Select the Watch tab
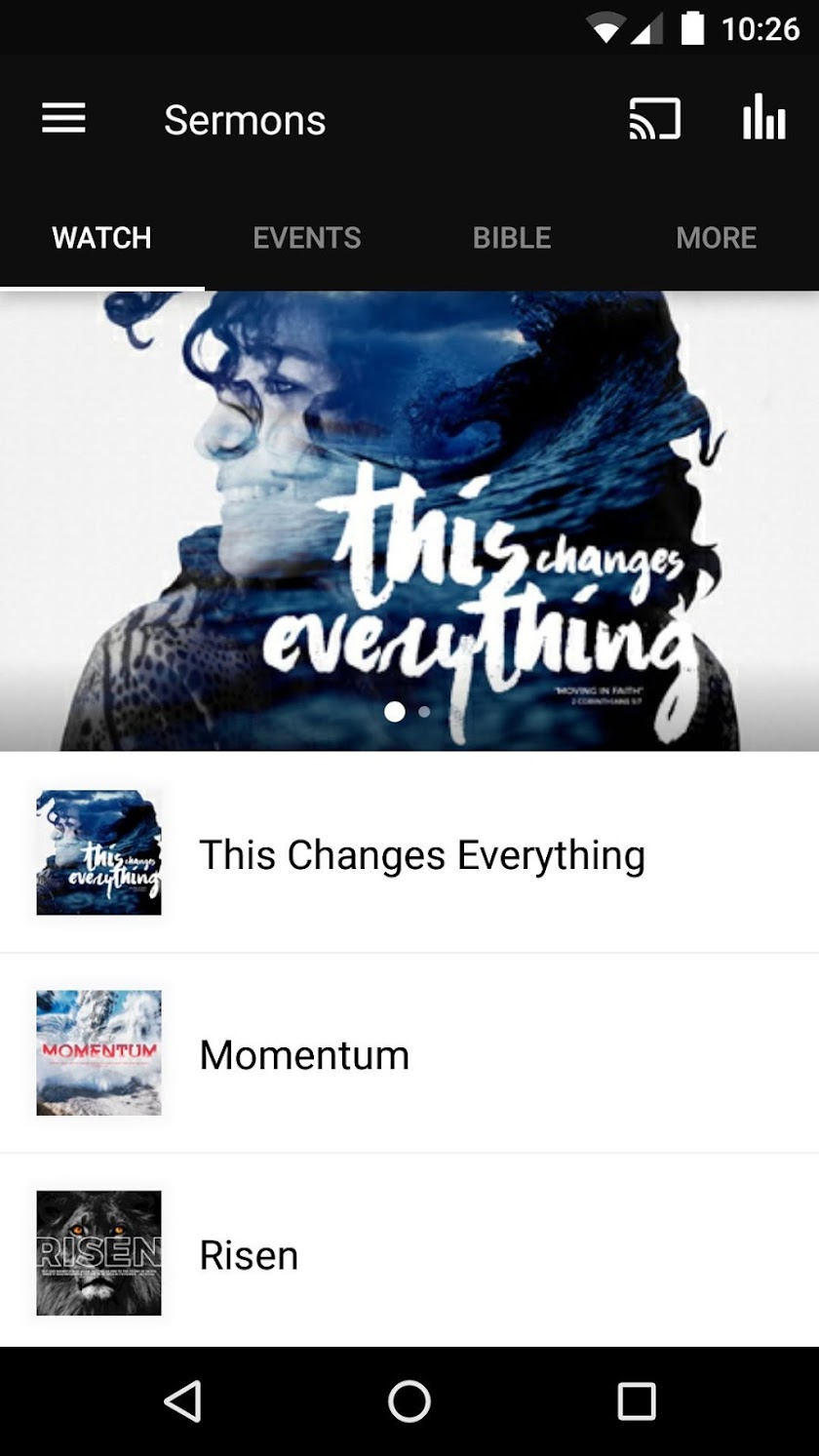Image resolution: width=819 pixels, height=1456 pixels. click(x=101, y=238)
